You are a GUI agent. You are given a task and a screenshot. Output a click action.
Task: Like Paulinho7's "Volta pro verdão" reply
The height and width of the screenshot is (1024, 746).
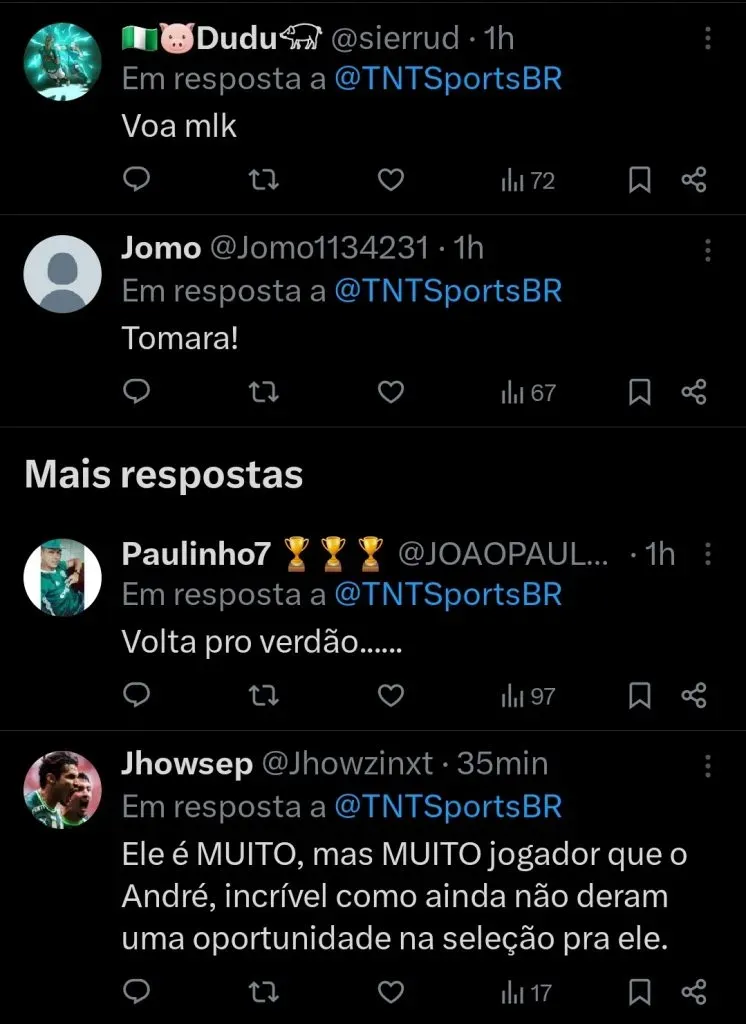point(391,696)
